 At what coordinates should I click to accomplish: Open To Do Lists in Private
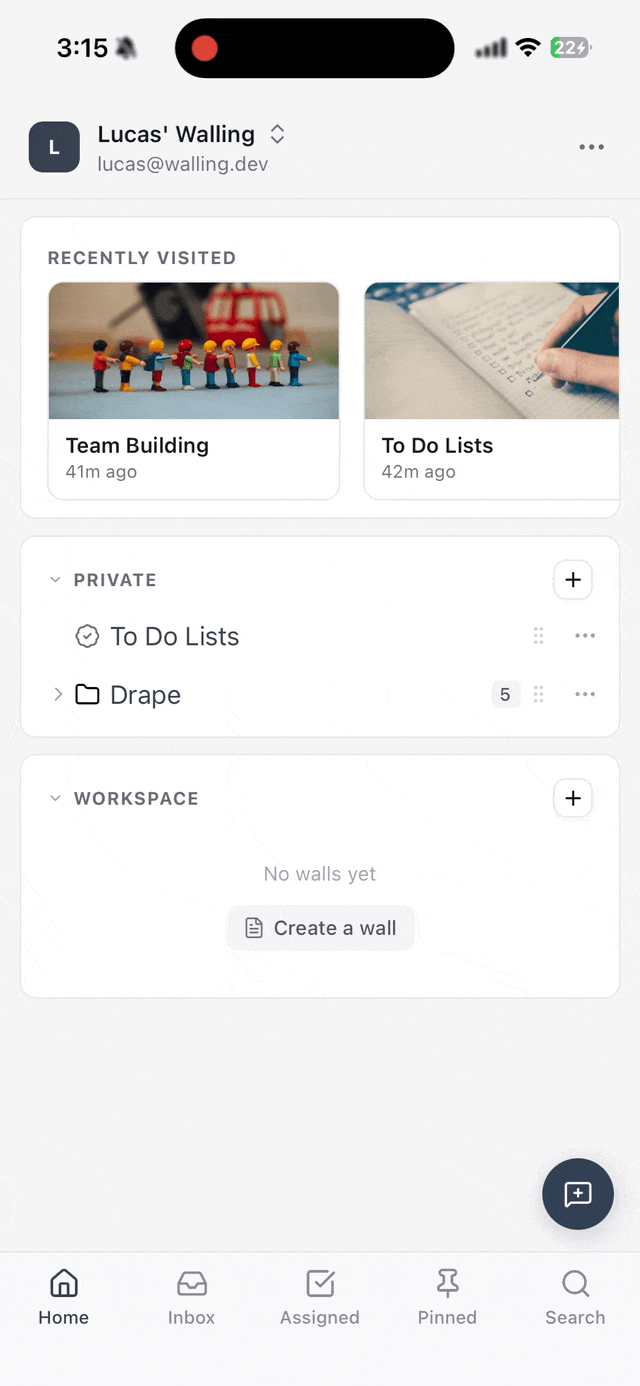tap(174, 637)
